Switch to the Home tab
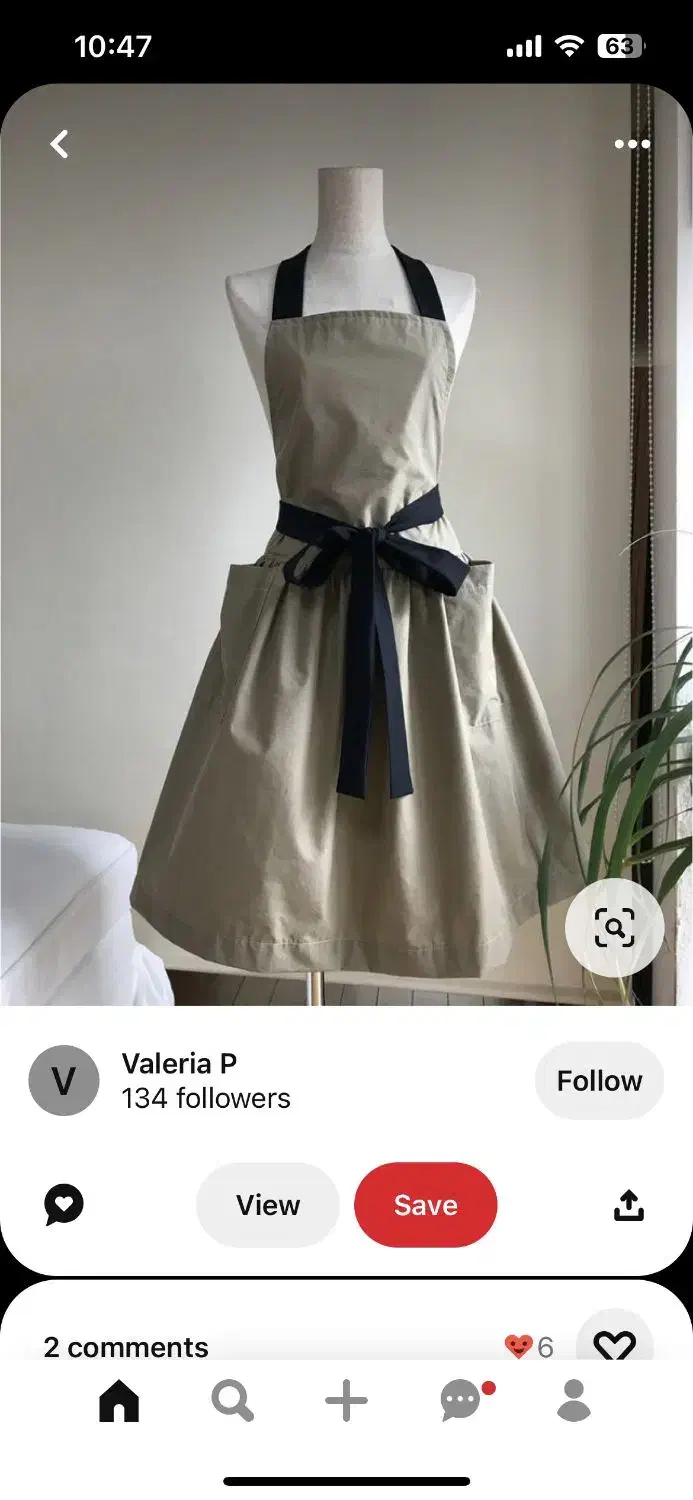 pos(119,1401)
